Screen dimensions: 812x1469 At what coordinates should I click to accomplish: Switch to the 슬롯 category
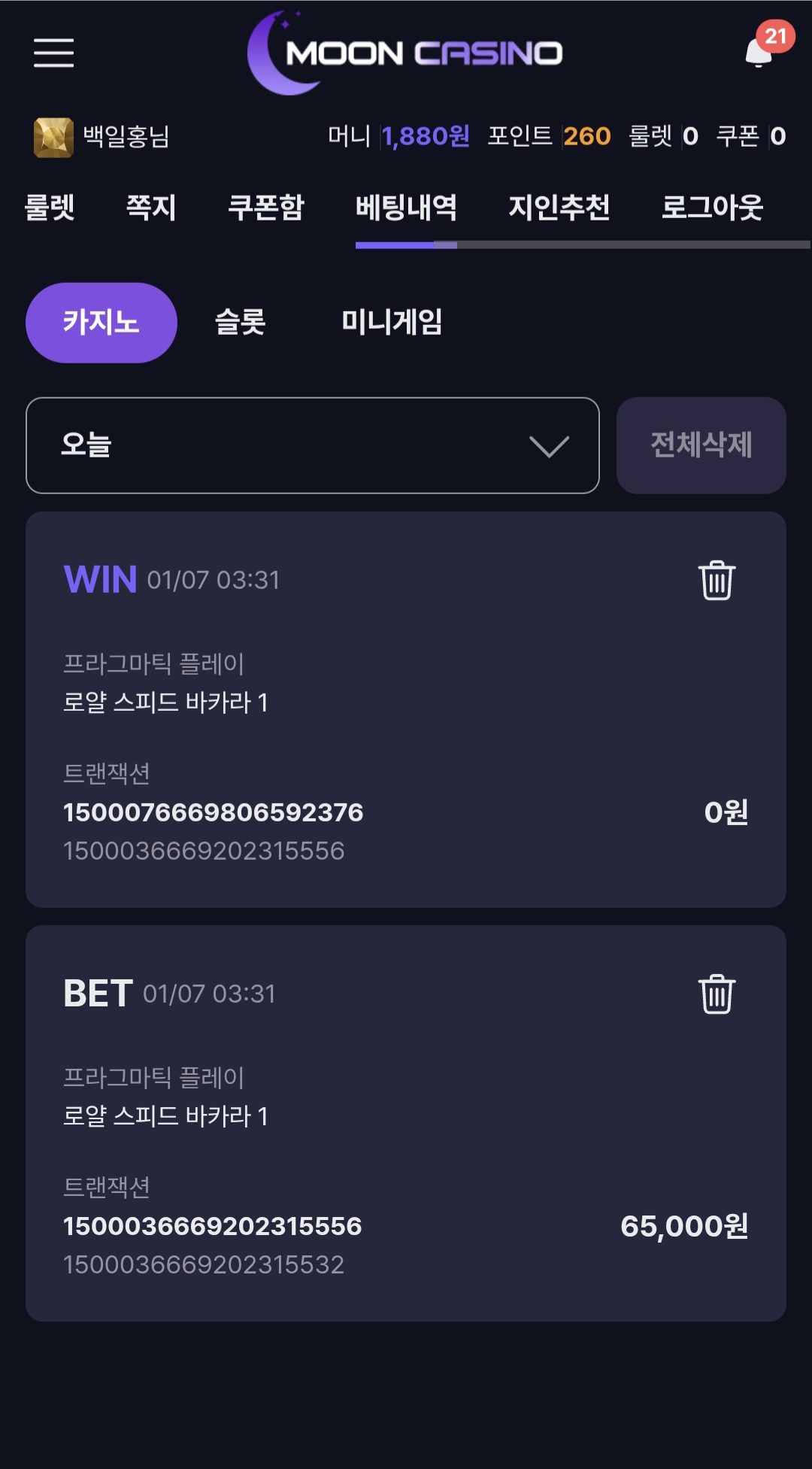click(x=241, y=323)
